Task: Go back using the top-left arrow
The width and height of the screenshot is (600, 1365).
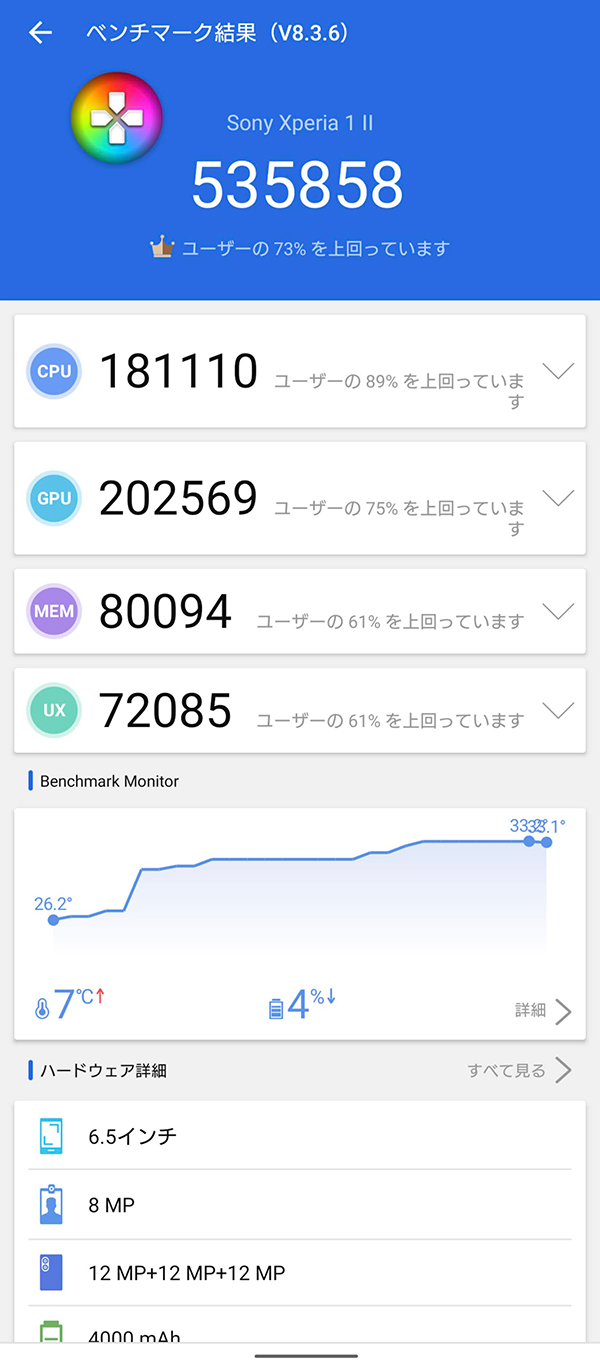Action: click(x=40, y=33)
